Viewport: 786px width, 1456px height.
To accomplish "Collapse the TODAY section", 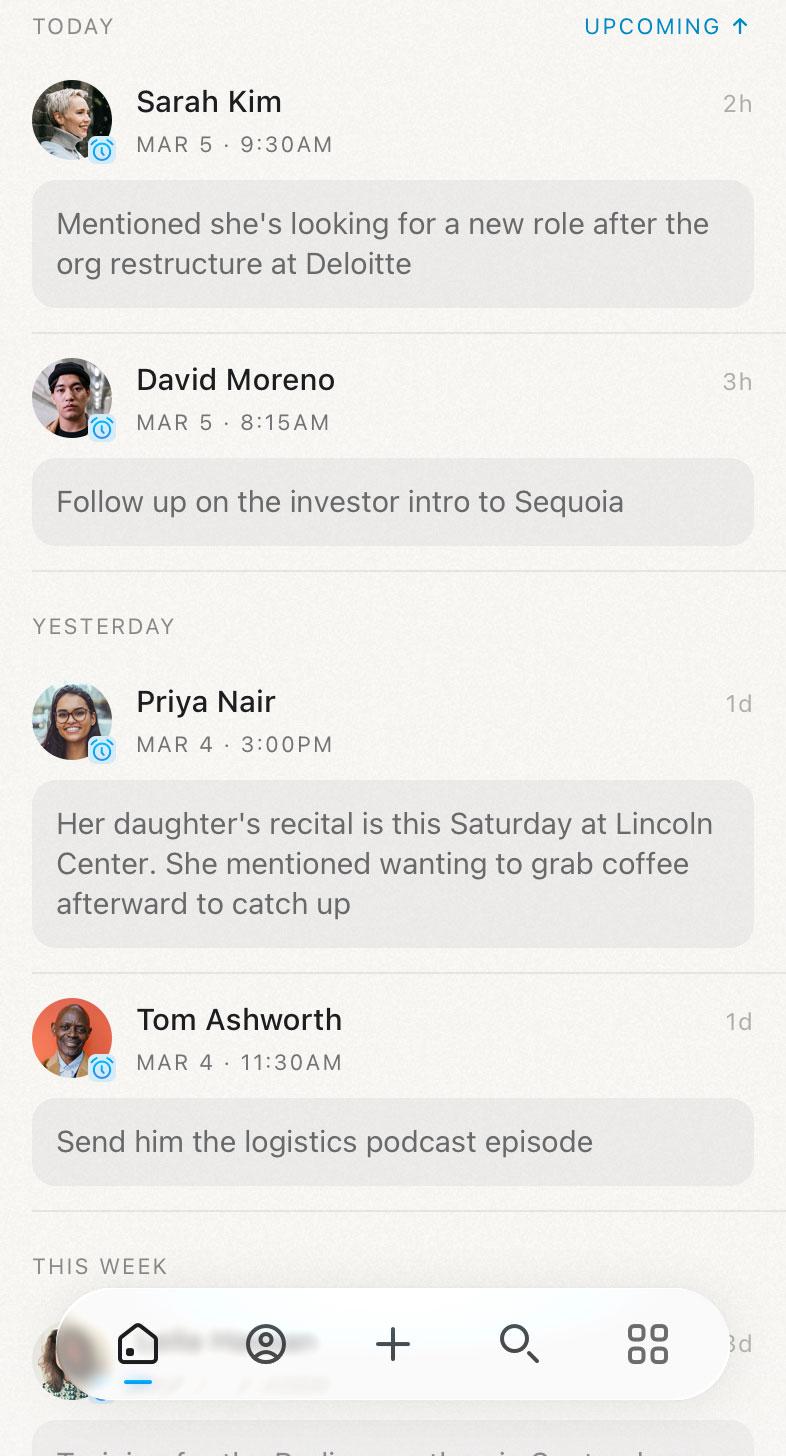I will coord(73,26).
